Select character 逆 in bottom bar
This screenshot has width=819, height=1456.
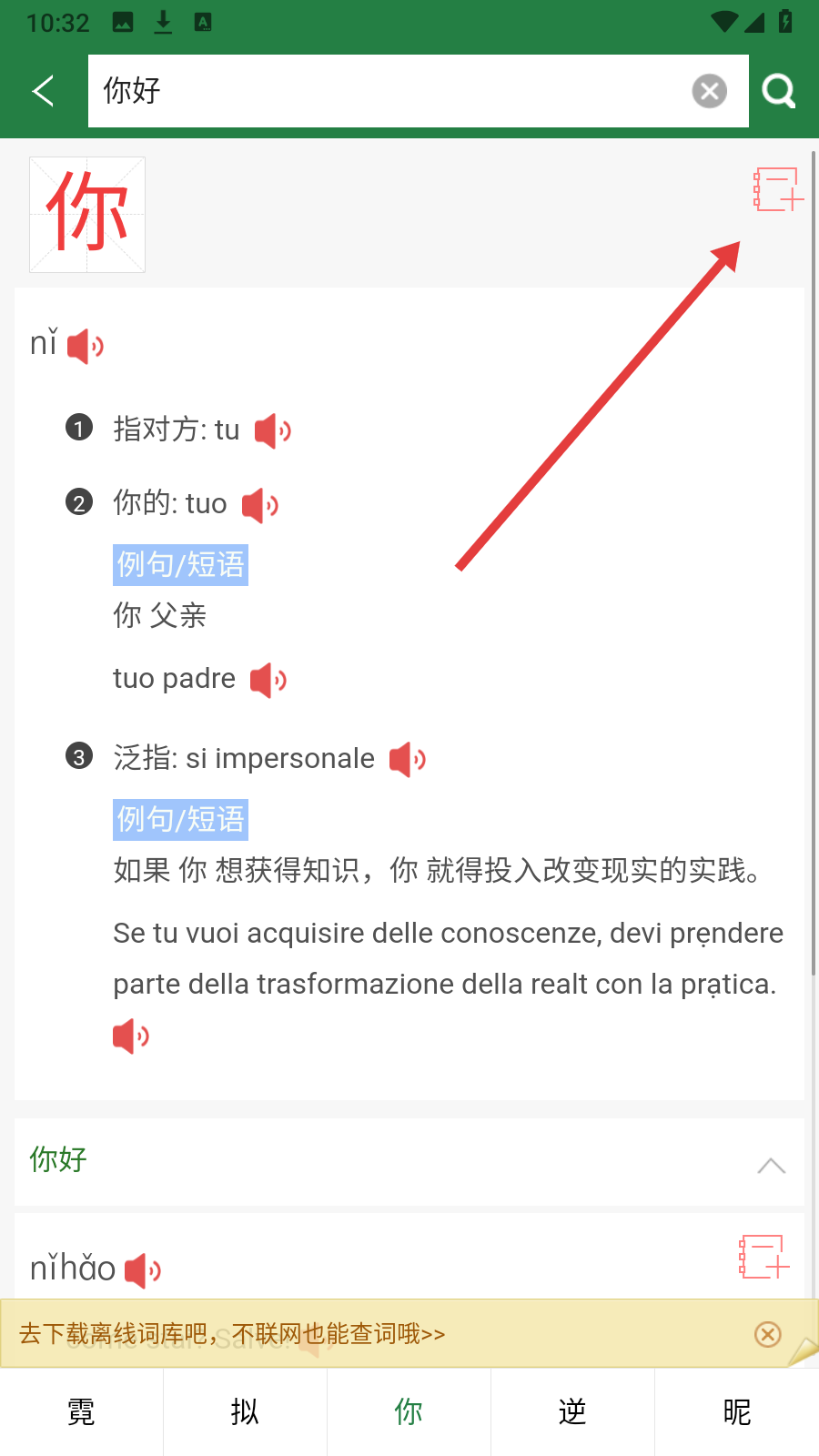(572, 1412)
